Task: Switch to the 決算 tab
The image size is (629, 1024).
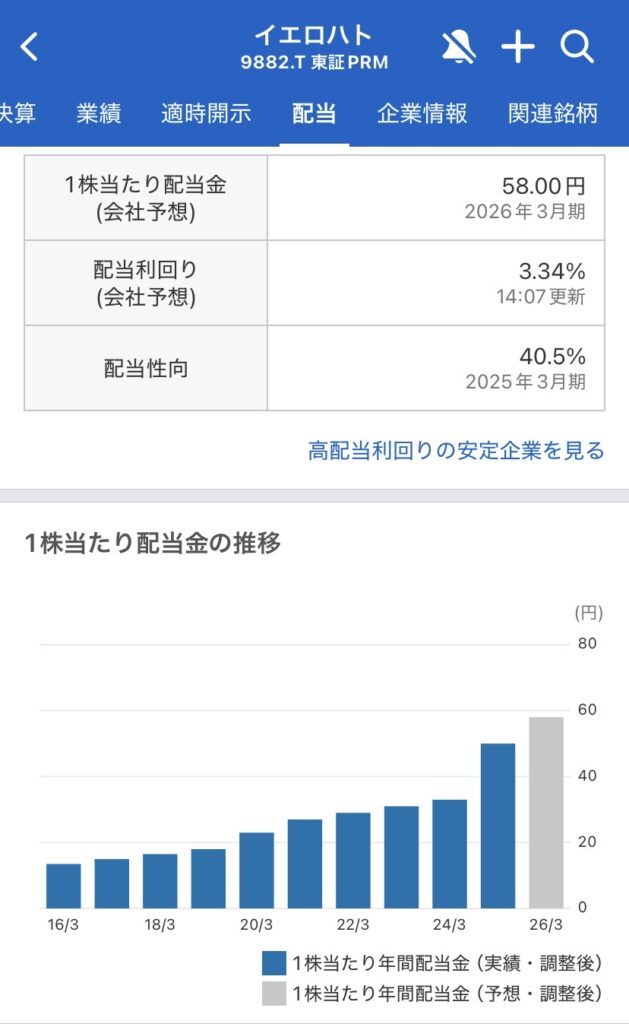Action: click(x=17, y=114)
